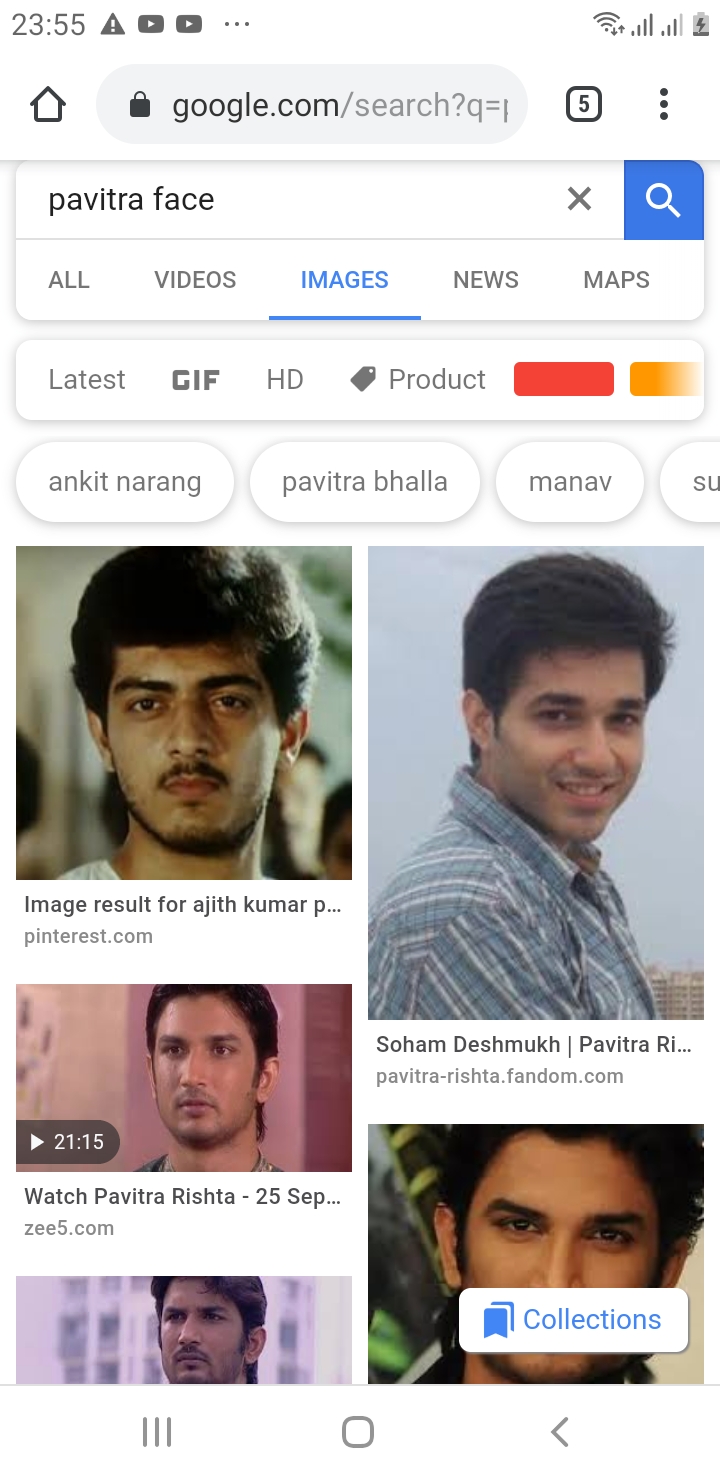The height and width of the screenshot is (1480, 720).
Task: Filter images by Latest
Action: [x=87, y=380]
